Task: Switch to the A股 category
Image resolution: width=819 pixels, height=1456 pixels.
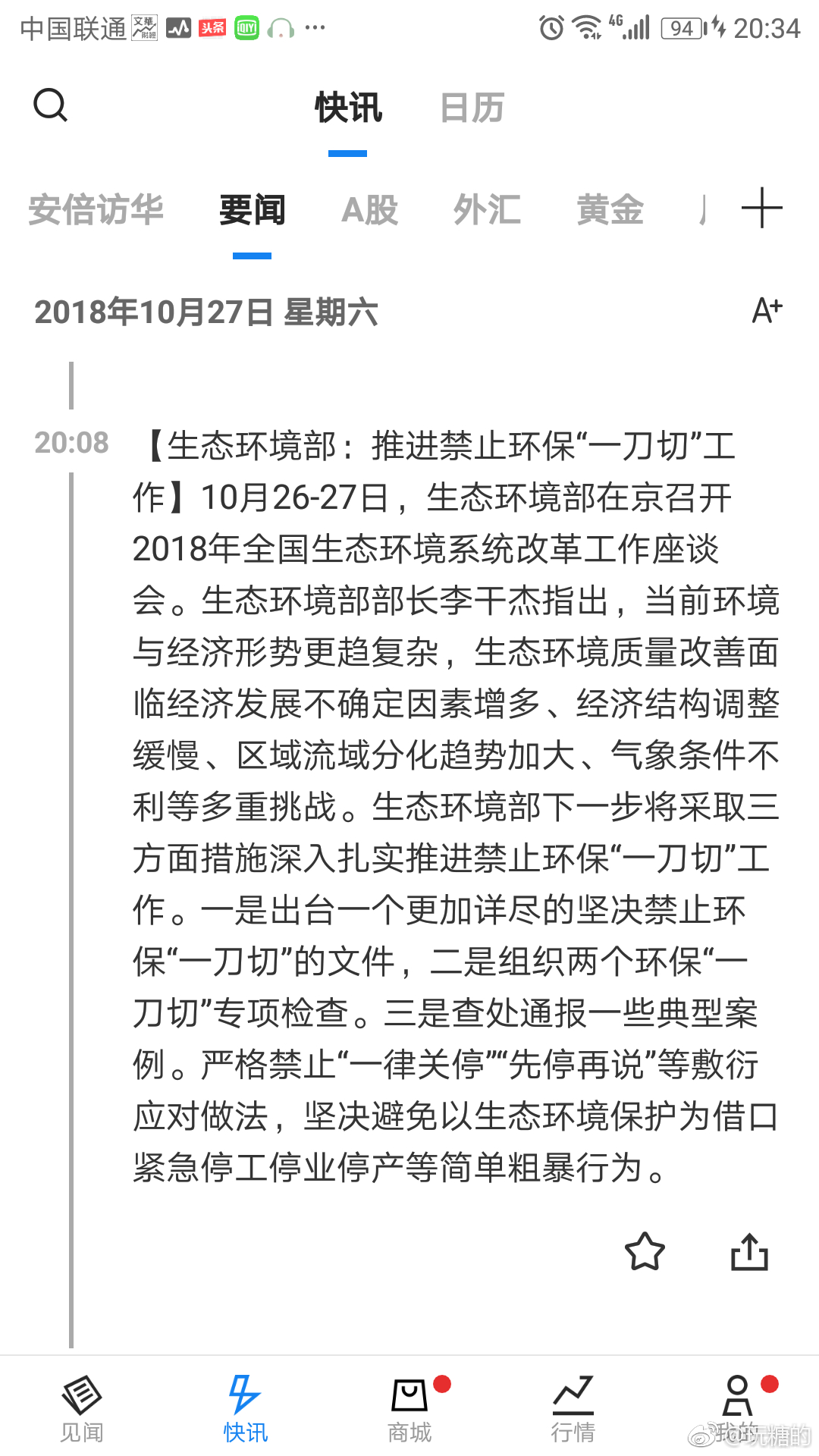Action: coord(370,210)
